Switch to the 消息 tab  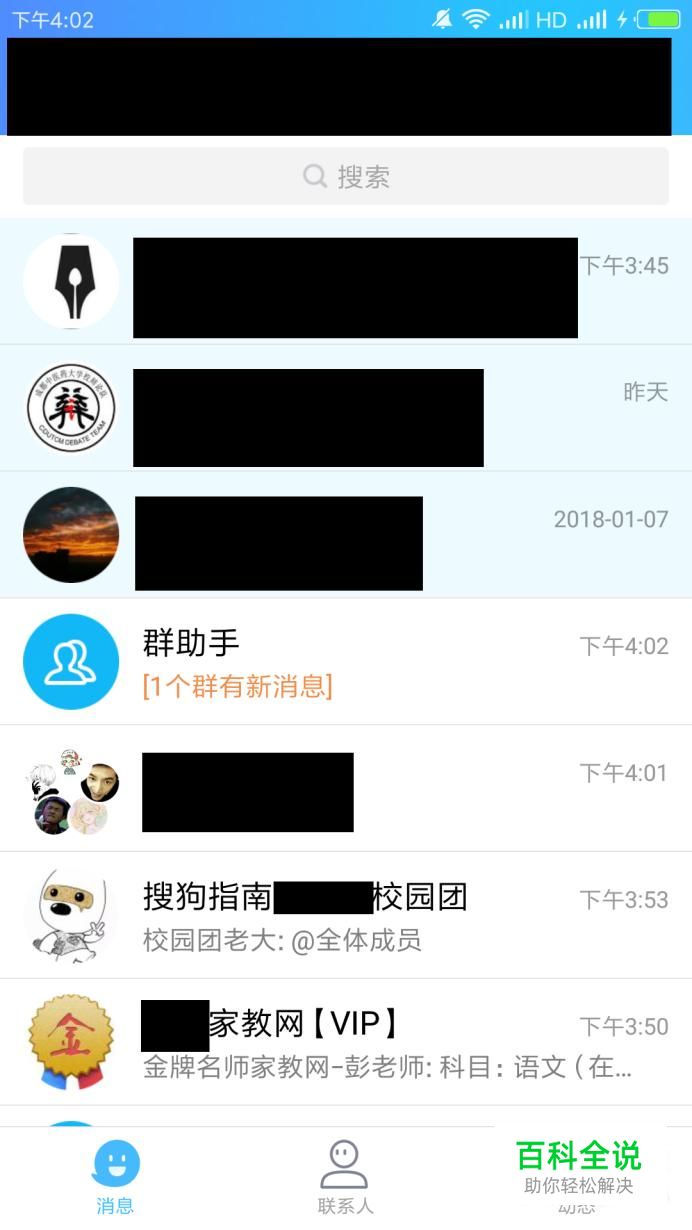click(115, 1177)
